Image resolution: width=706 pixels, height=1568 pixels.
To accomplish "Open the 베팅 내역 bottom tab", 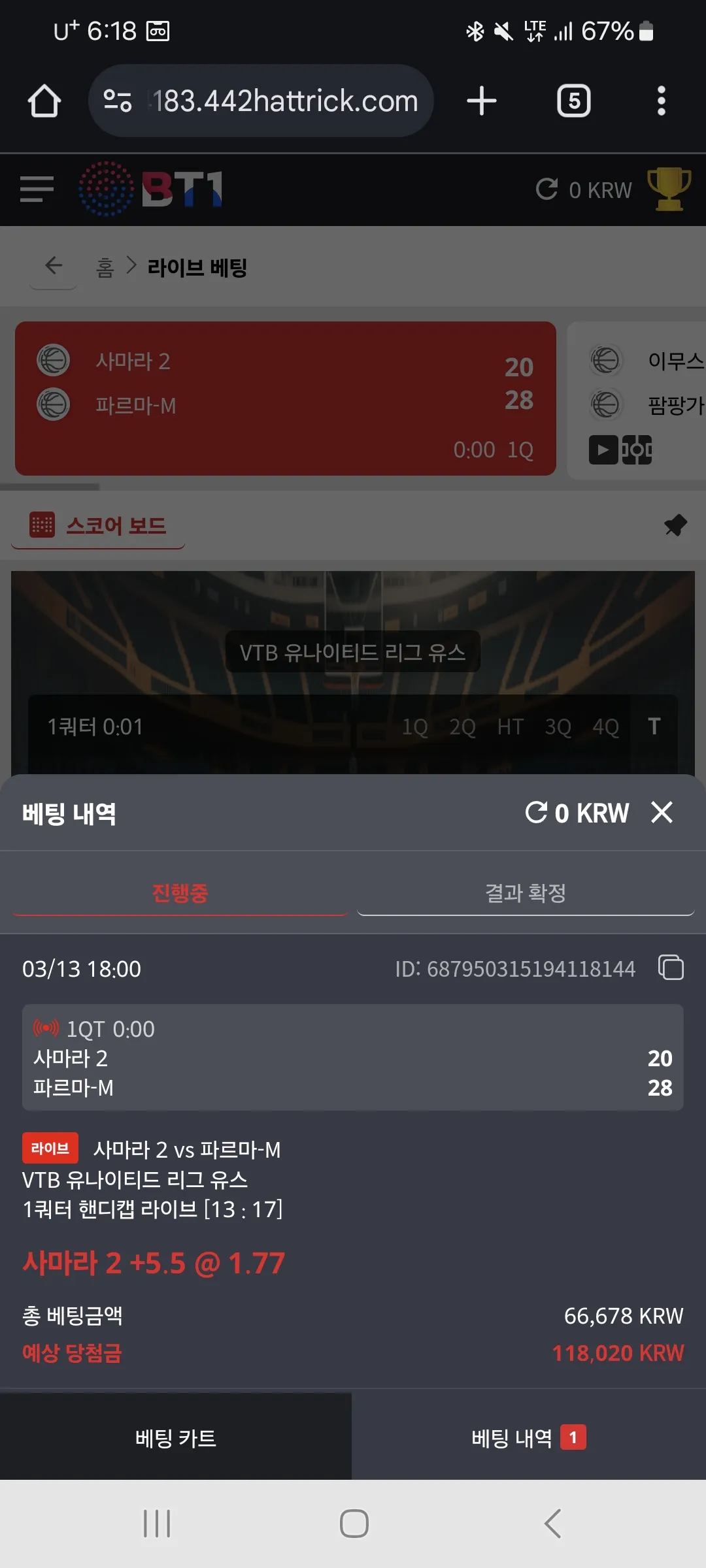I will (x=528, y=1438).
